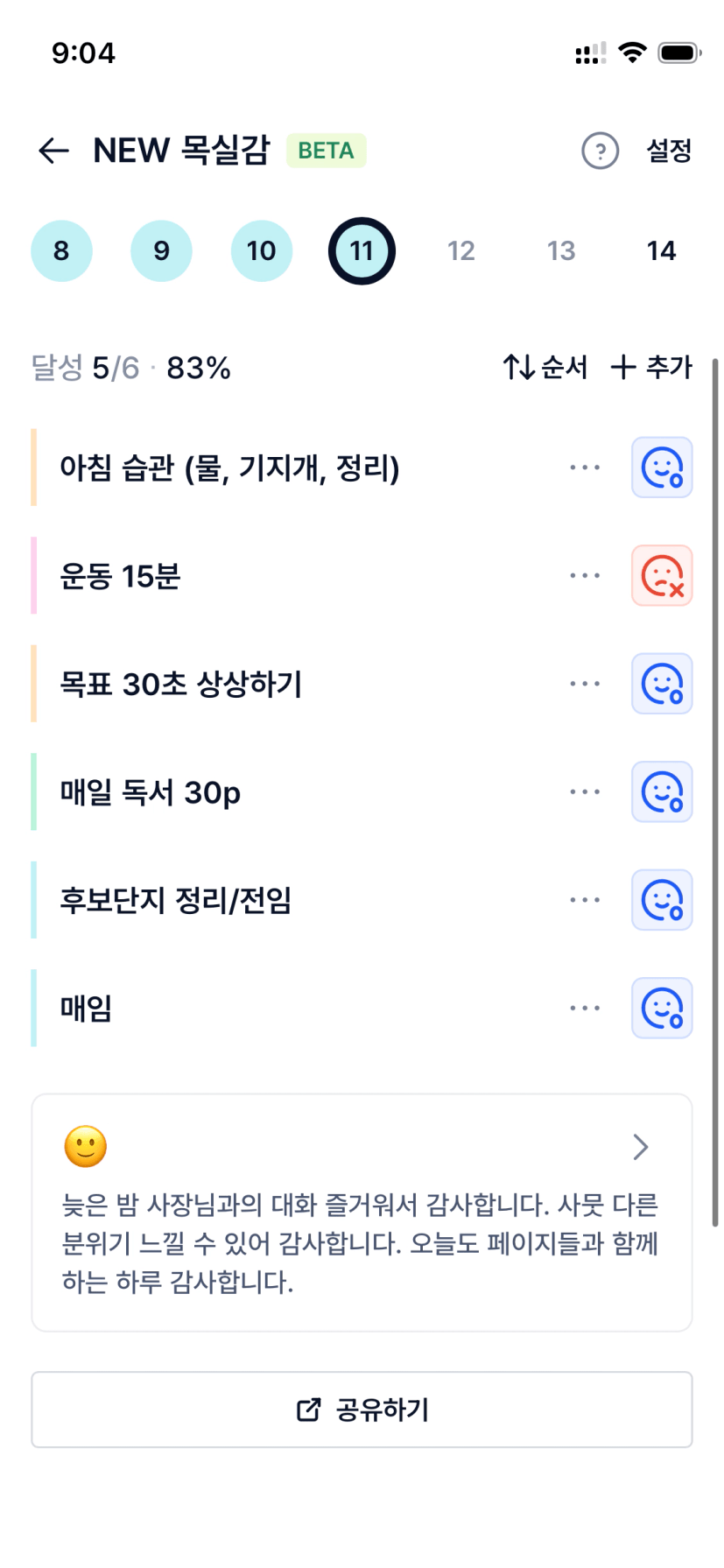This screenshot has width=724, height=1568.
Task: Open the help question mark icon
Action: pyautogui.click(x=600, y=151)
